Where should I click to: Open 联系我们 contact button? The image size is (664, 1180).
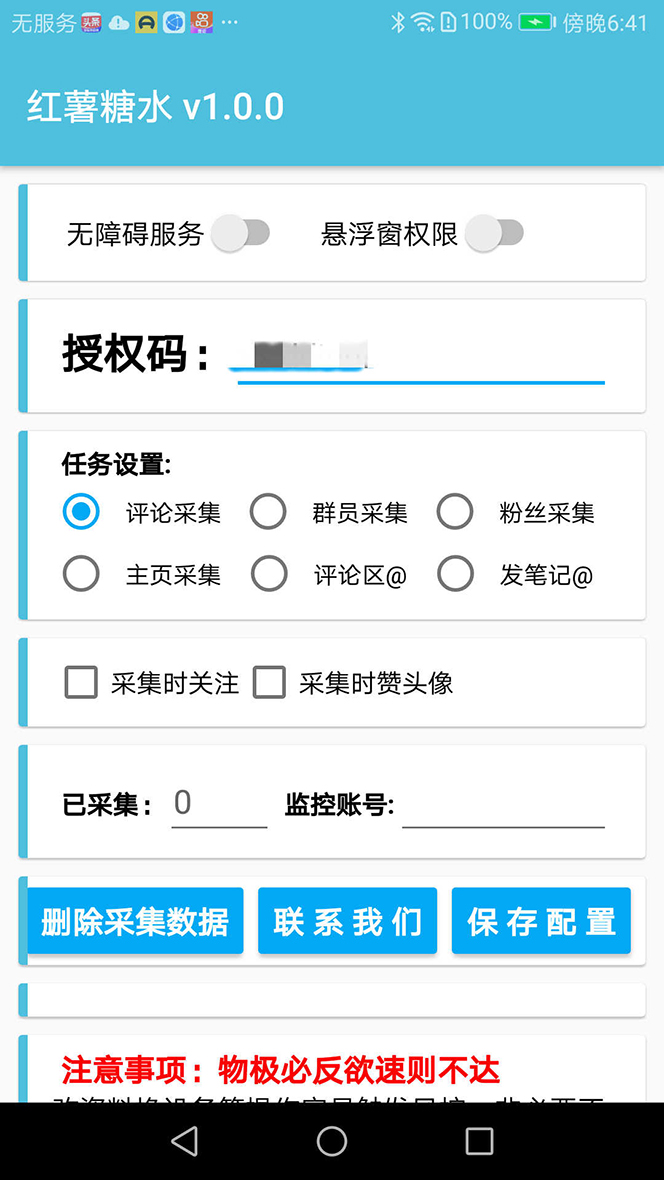[347, 921]
